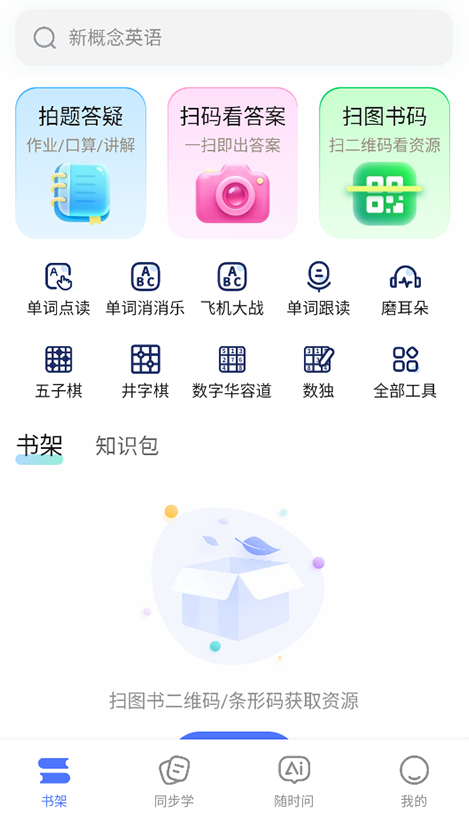Screen dimensions: 469x814
Task: Open the 扫图书码 card
Action: click(384, 163)
